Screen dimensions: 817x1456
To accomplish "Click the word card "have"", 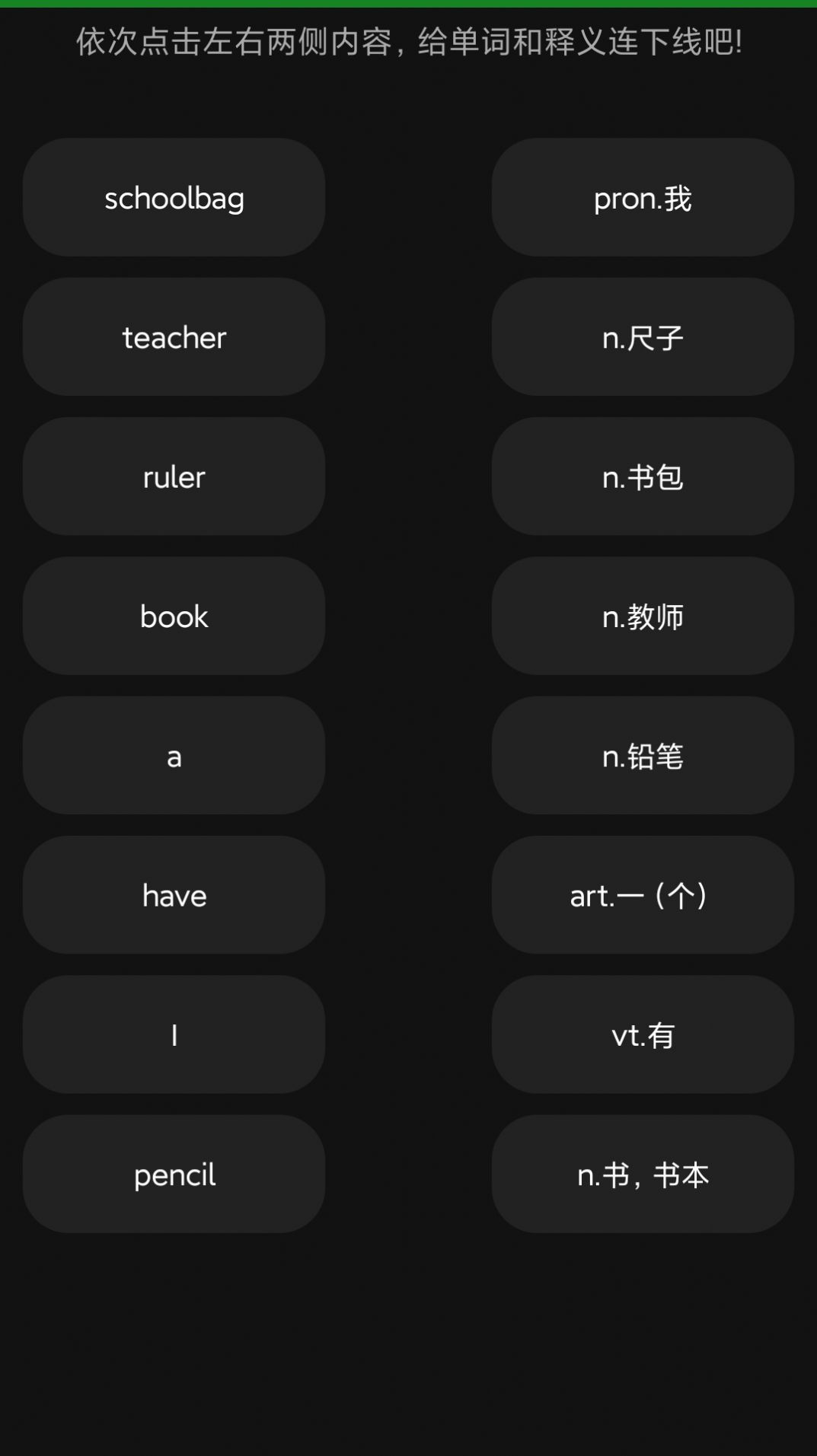I will (174, 896).
